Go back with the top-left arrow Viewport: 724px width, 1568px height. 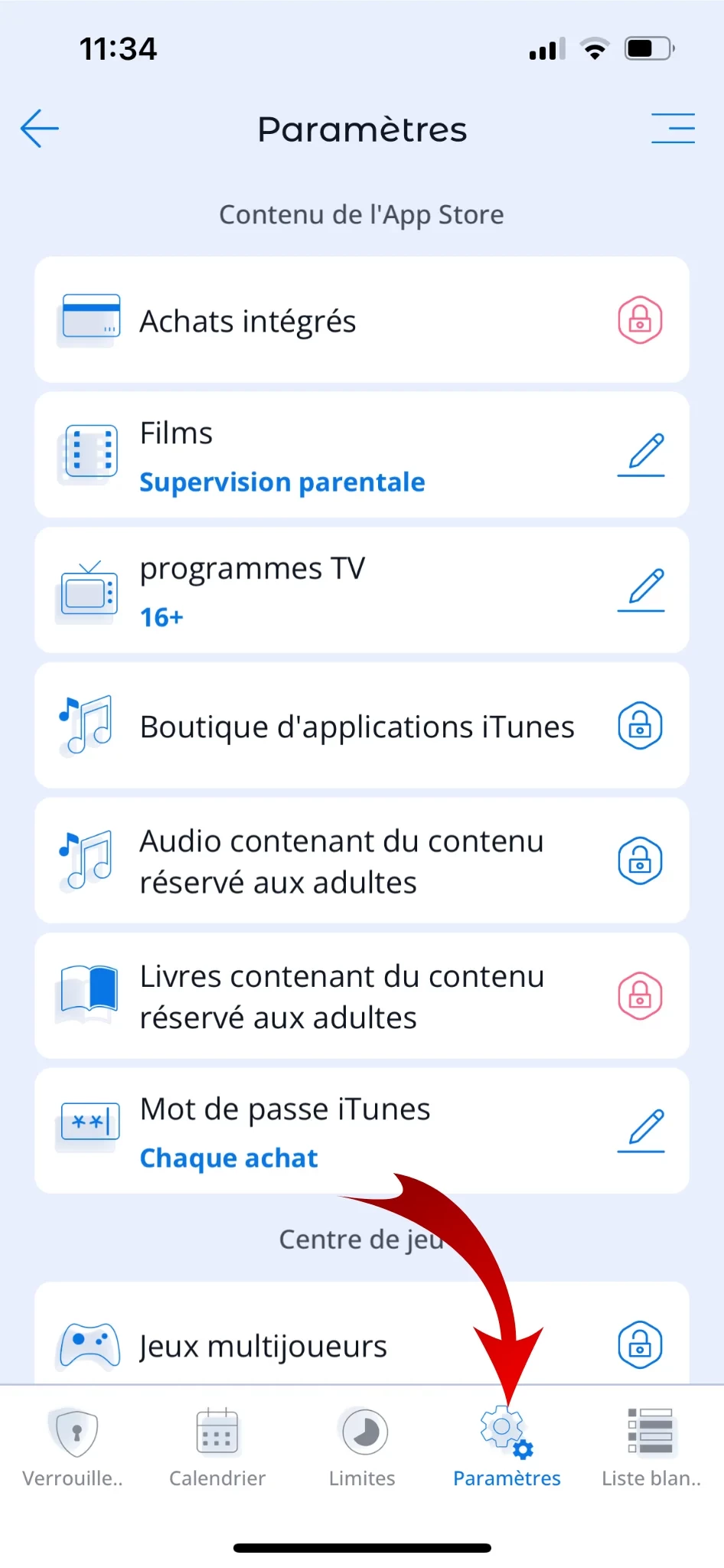pos(40,128)
